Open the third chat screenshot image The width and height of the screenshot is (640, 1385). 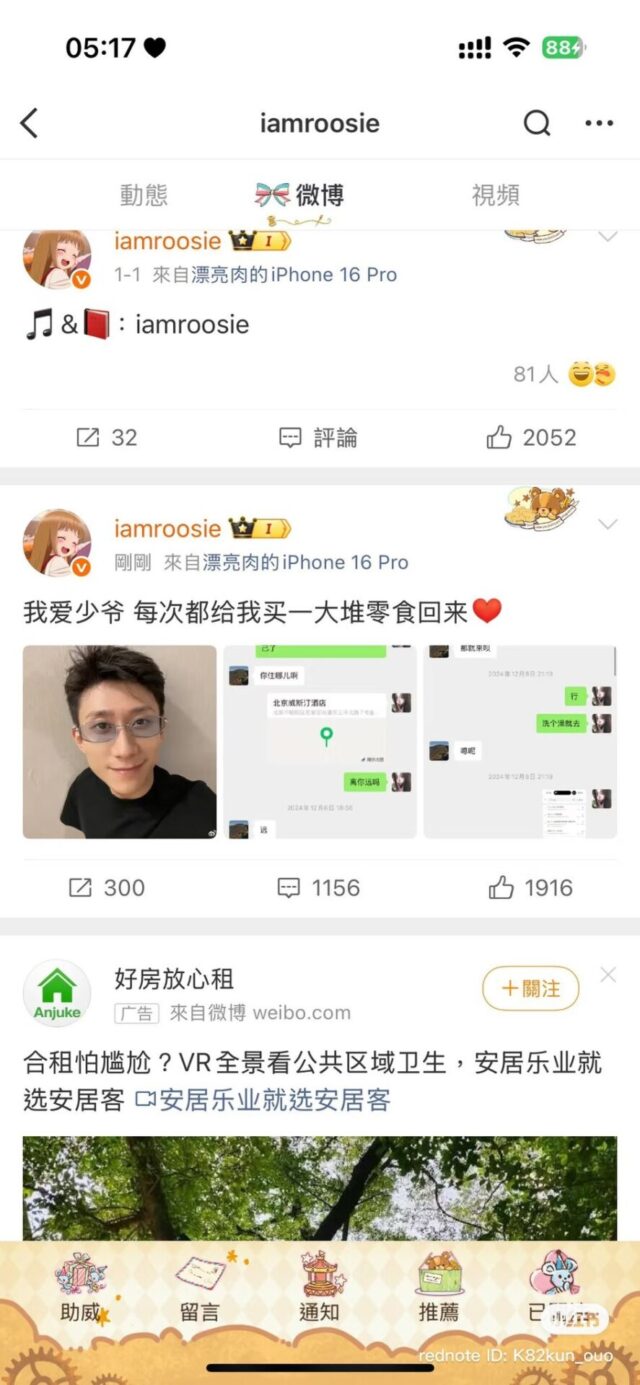[520, 741]
